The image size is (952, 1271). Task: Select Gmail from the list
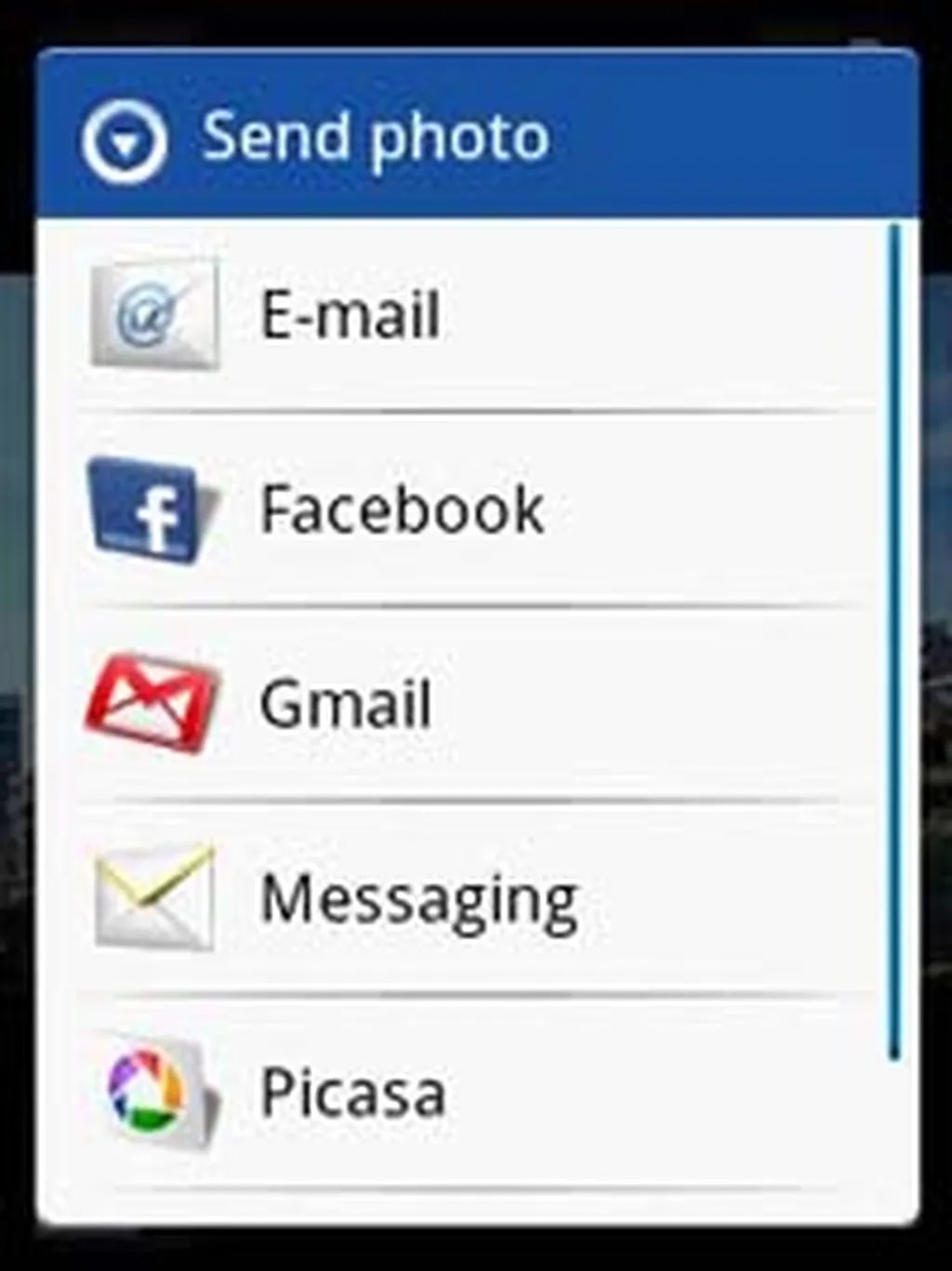pos(346,704)
